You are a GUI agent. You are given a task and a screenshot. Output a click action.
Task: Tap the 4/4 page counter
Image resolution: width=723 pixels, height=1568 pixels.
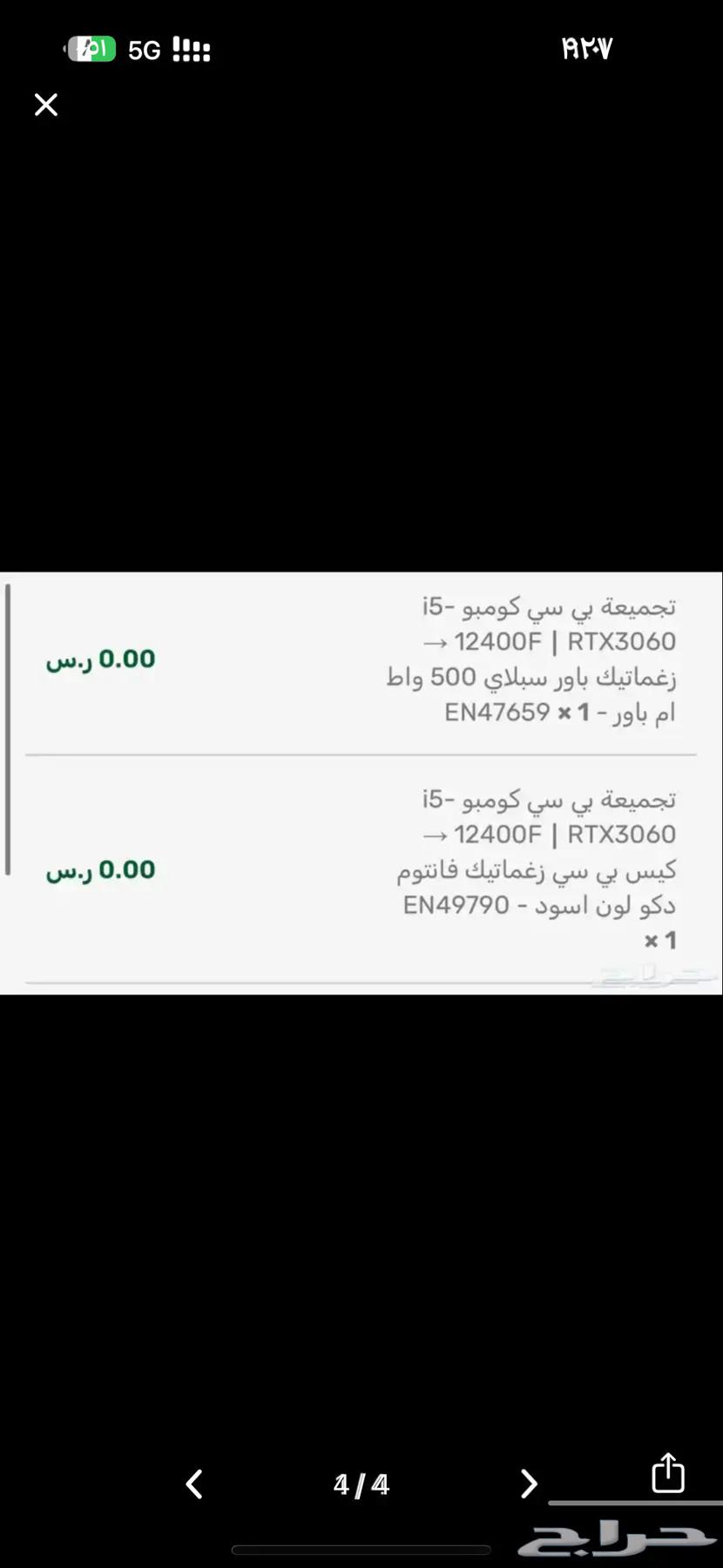tap(361, 1484)
